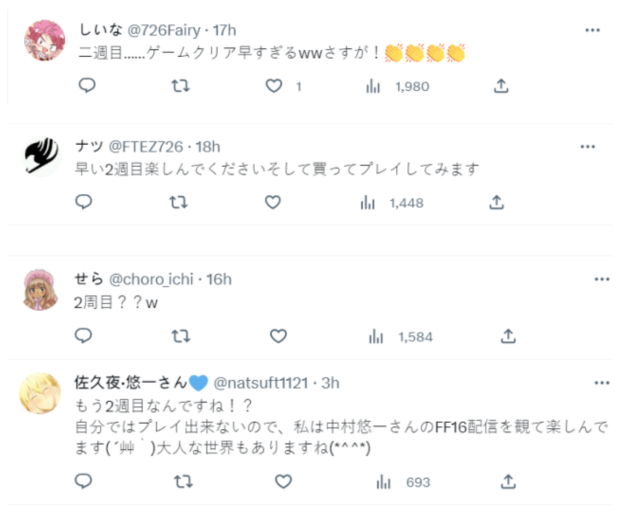Share 佐久夜·悠一さん's tweet
The height and width of the screenshot is (512, 640).
tap(510, 482)
